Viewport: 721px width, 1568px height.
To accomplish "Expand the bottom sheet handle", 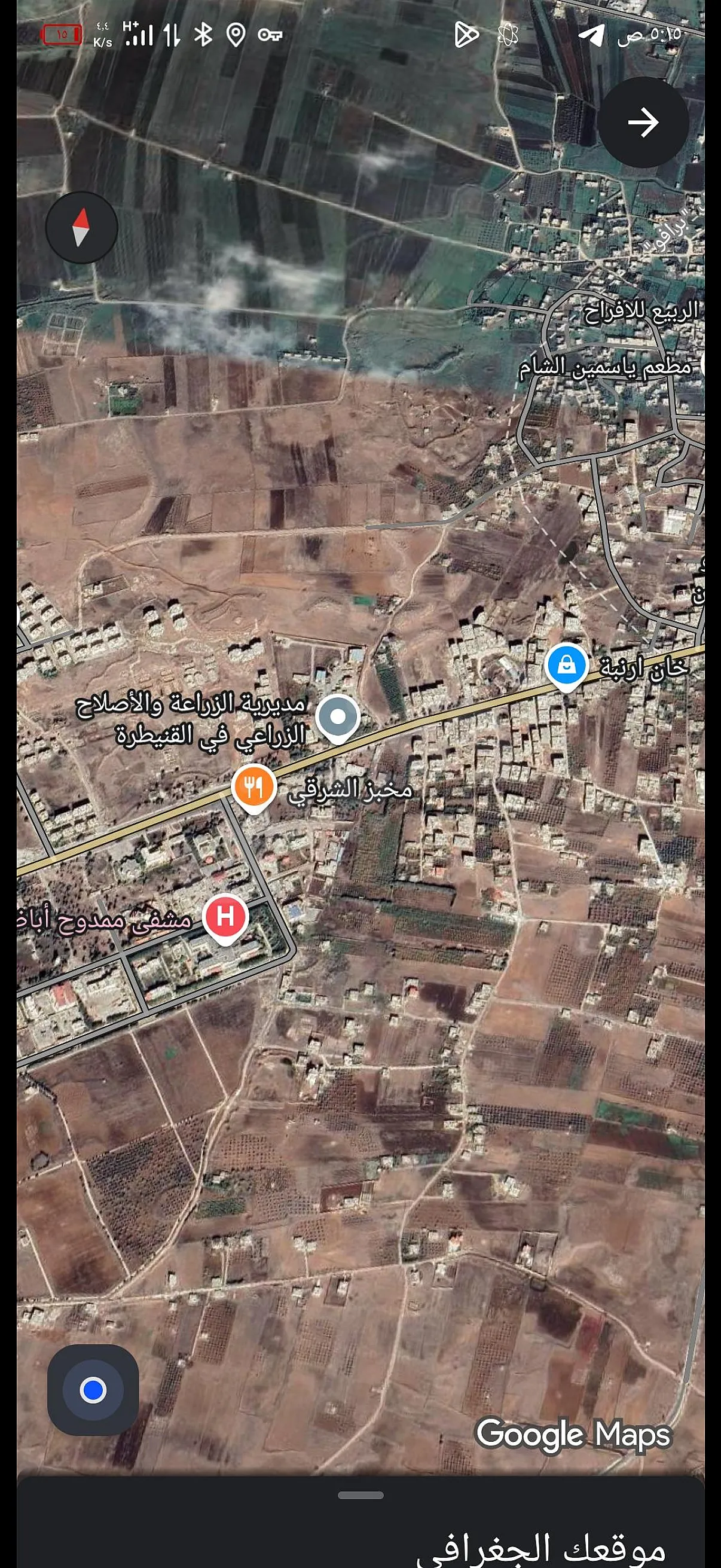I will pyautogui.click(x=360, y=1495).
